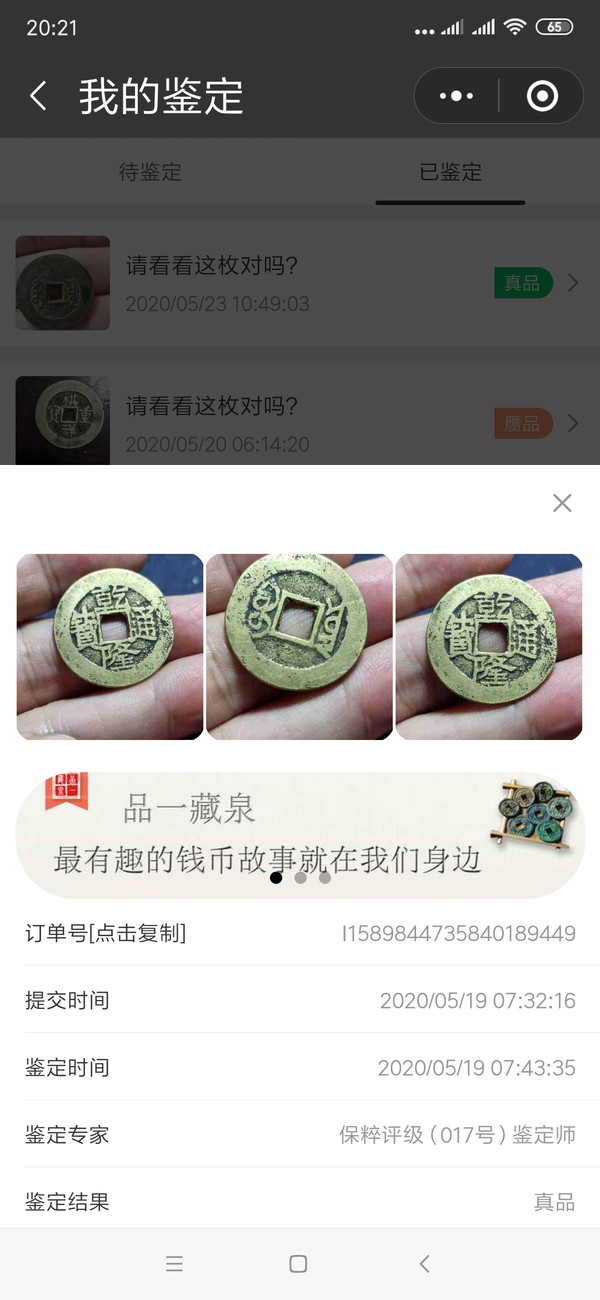Open the appraisal dated 2020/05/23 10:49:03

coord(300,283)
